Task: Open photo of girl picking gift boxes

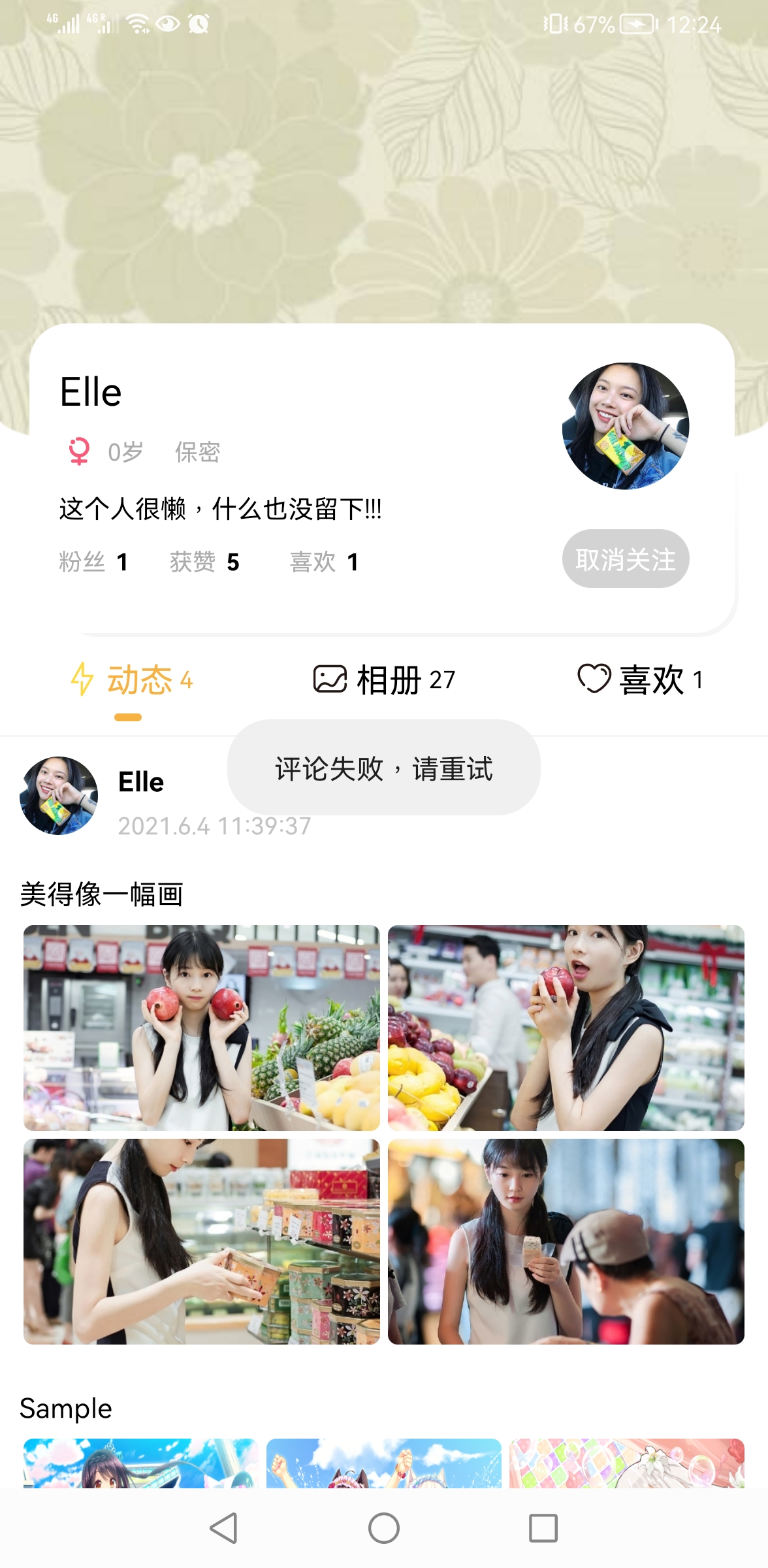Action: 202,1241
